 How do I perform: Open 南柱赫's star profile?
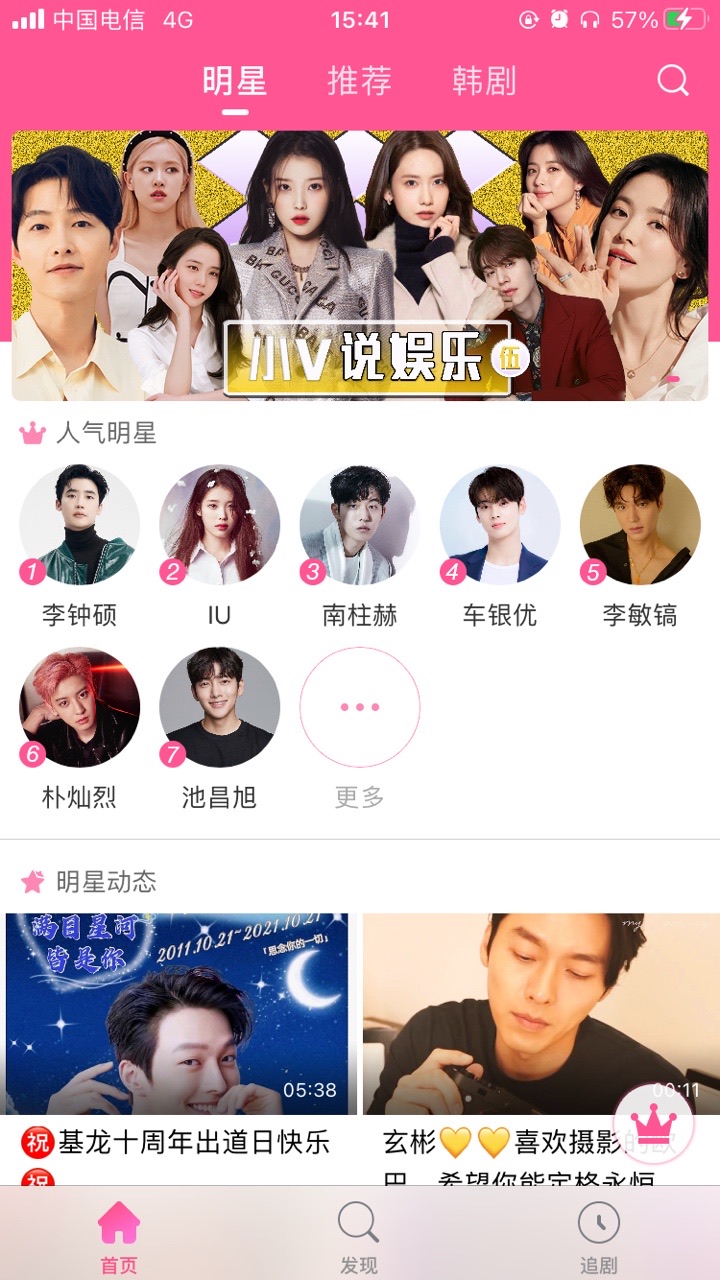(x=360, y=525)
